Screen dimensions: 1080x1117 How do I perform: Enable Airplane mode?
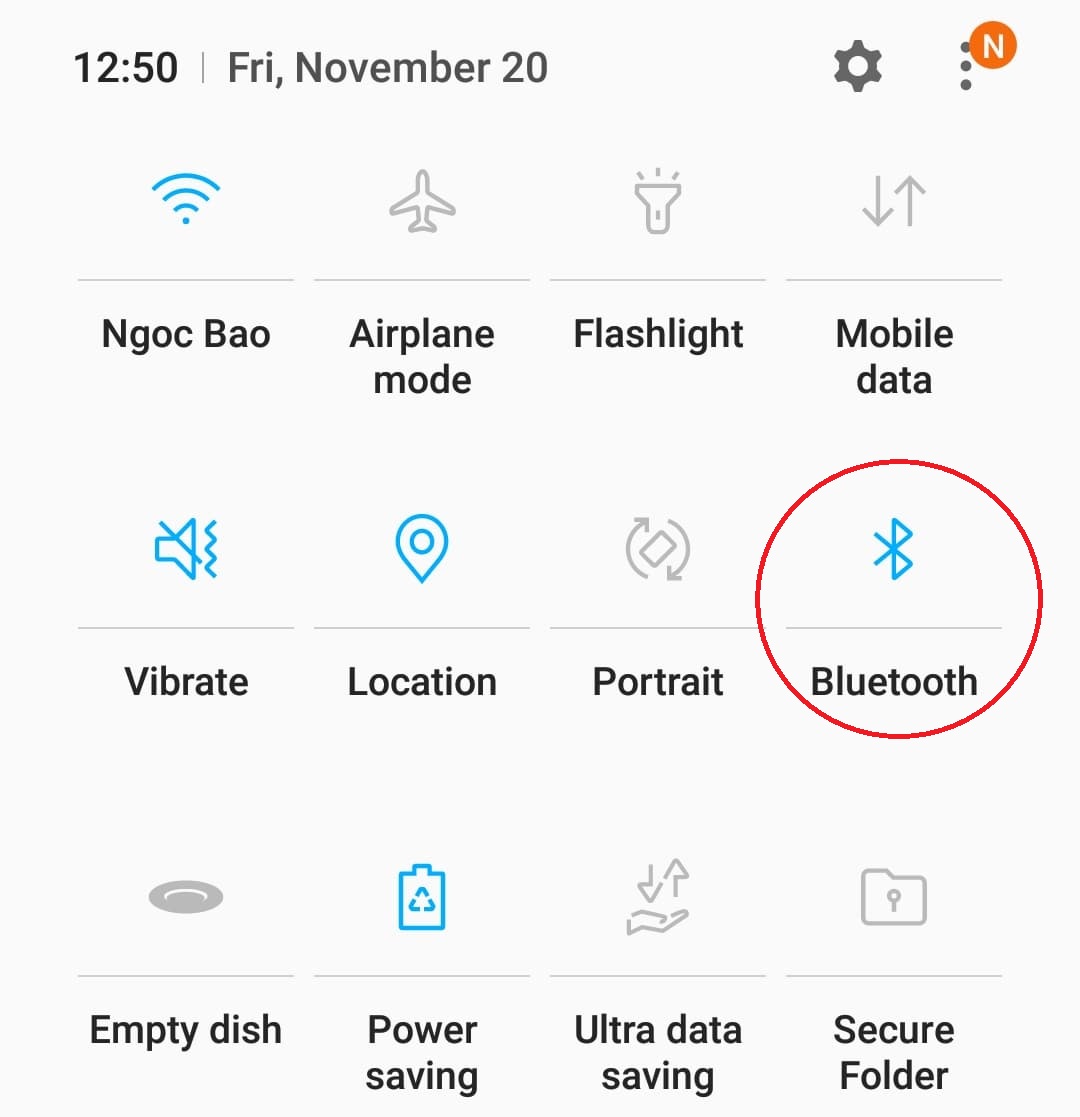[x=422, y=200]
